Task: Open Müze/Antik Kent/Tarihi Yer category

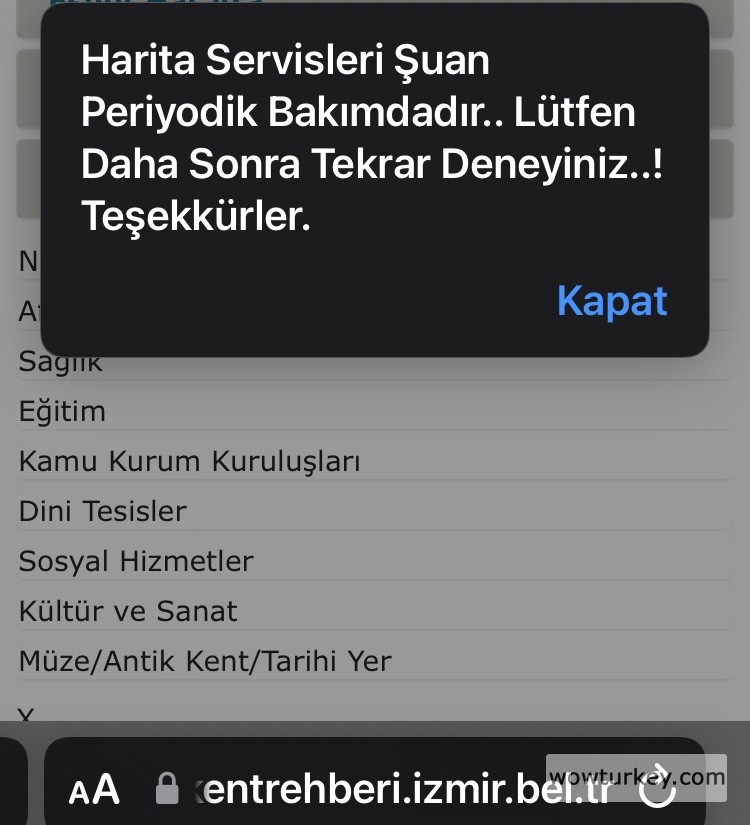Action: pos(205,661)
